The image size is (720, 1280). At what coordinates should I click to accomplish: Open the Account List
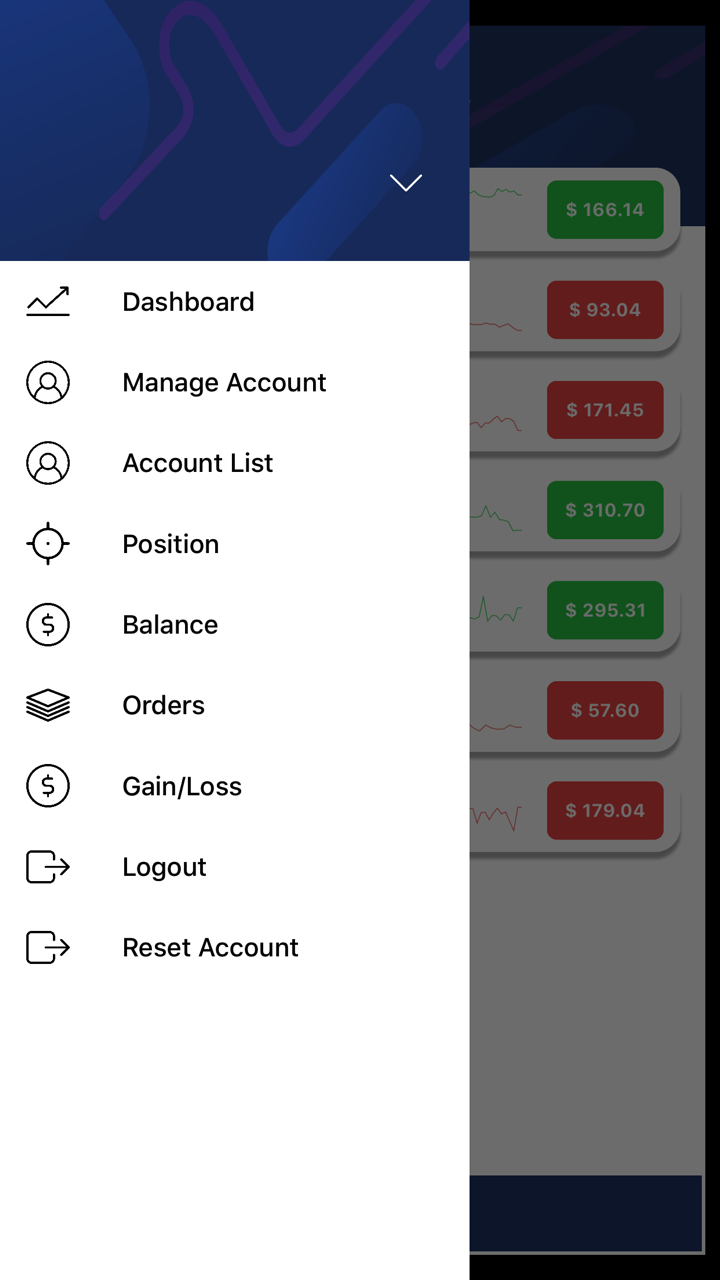click(197, 463)
